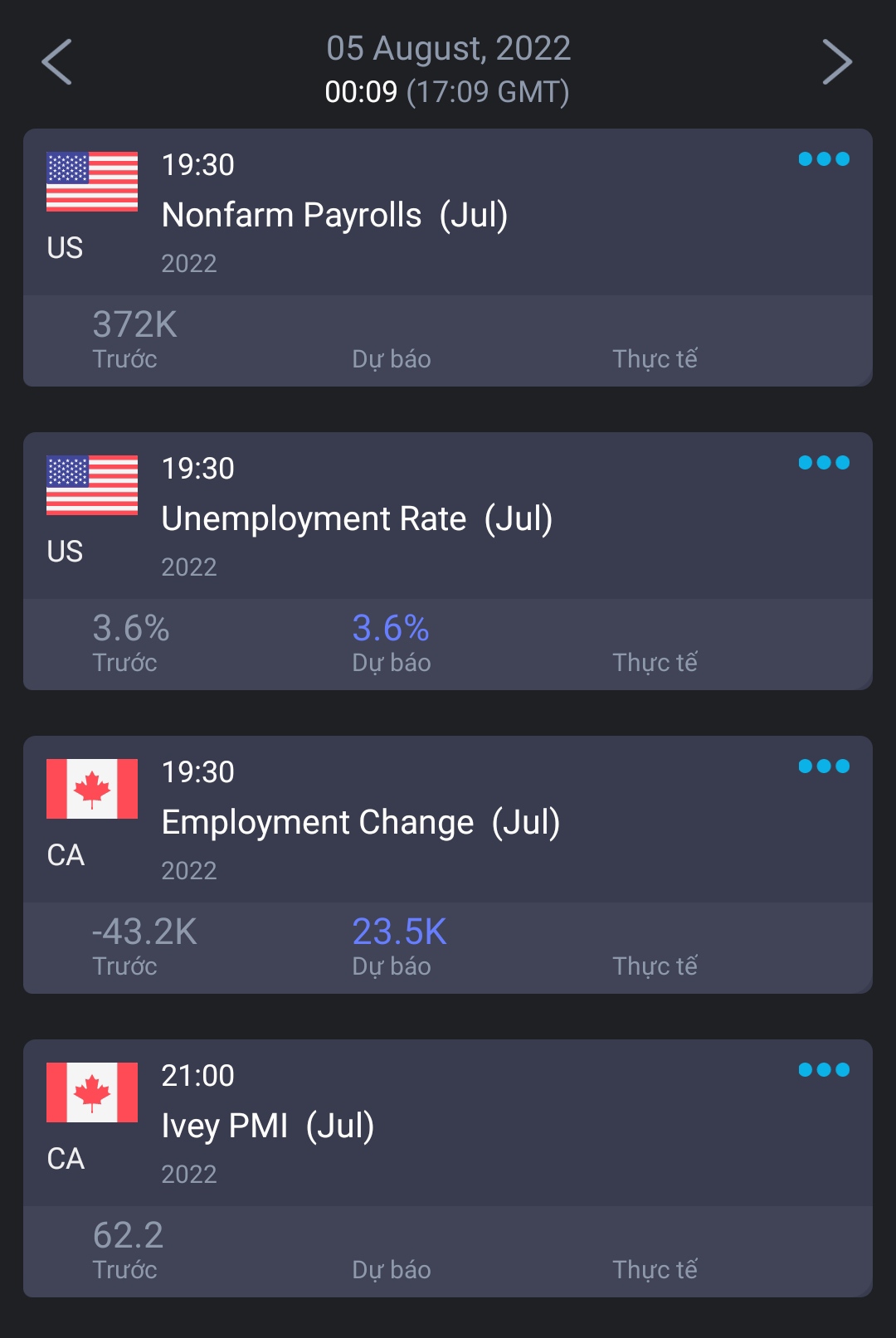Open more options for Nonfarm Payrolls
Screen dimensions: 896x1338
[823, 159]
